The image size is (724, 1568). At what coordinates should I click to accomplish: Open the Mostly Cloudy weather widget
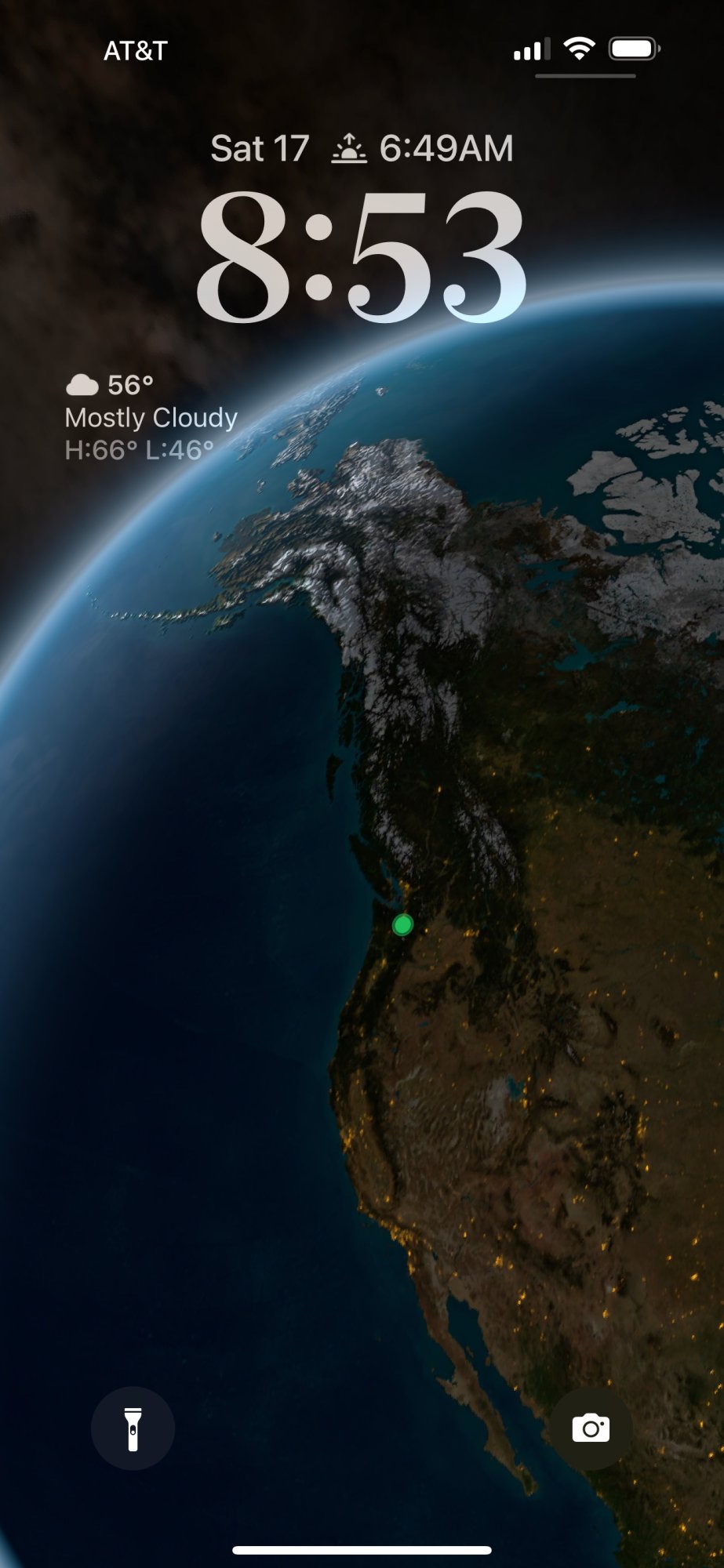pos(151,418)
